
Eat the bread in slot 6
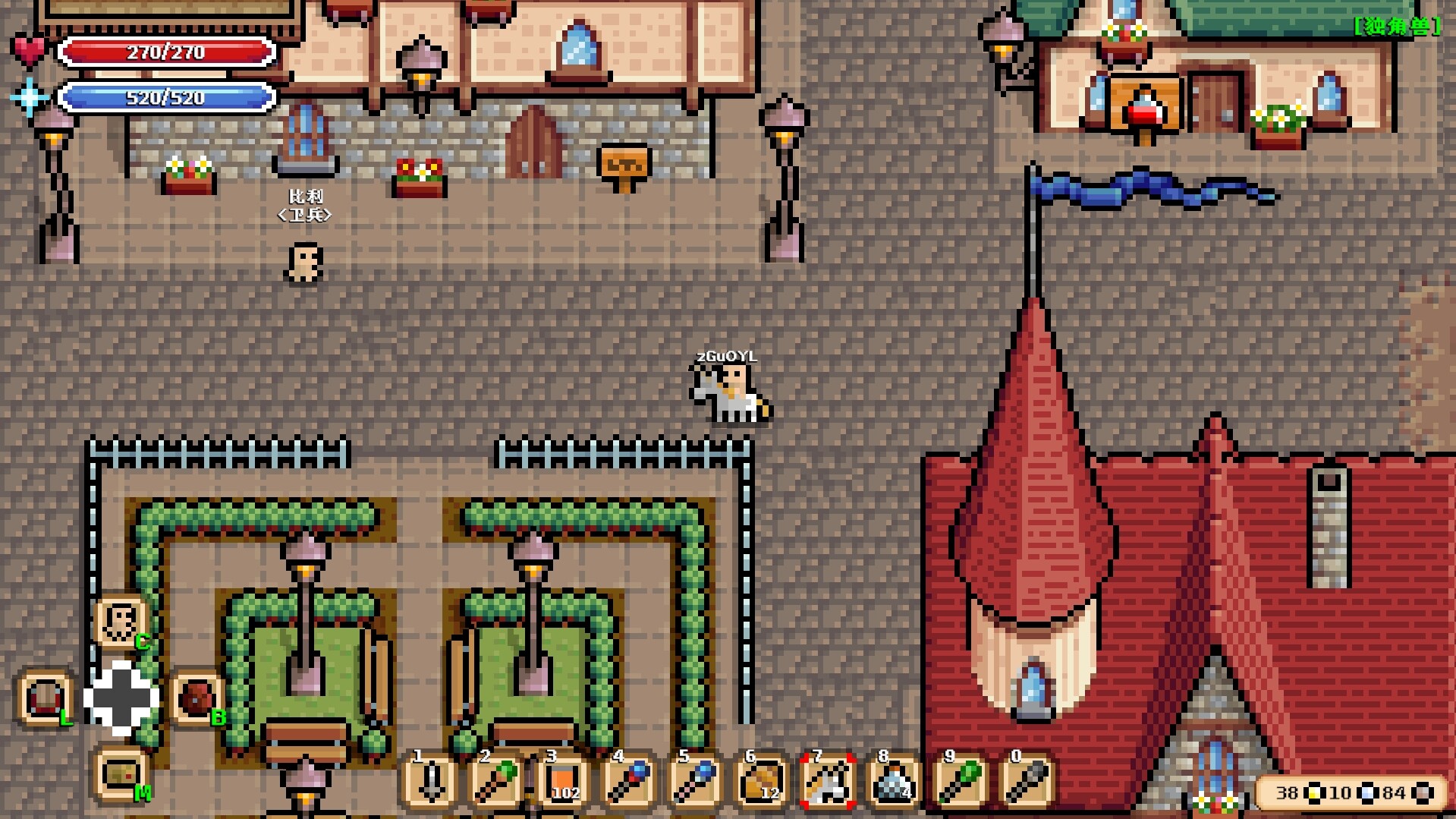pyautogui.click(x=761, y=780)
